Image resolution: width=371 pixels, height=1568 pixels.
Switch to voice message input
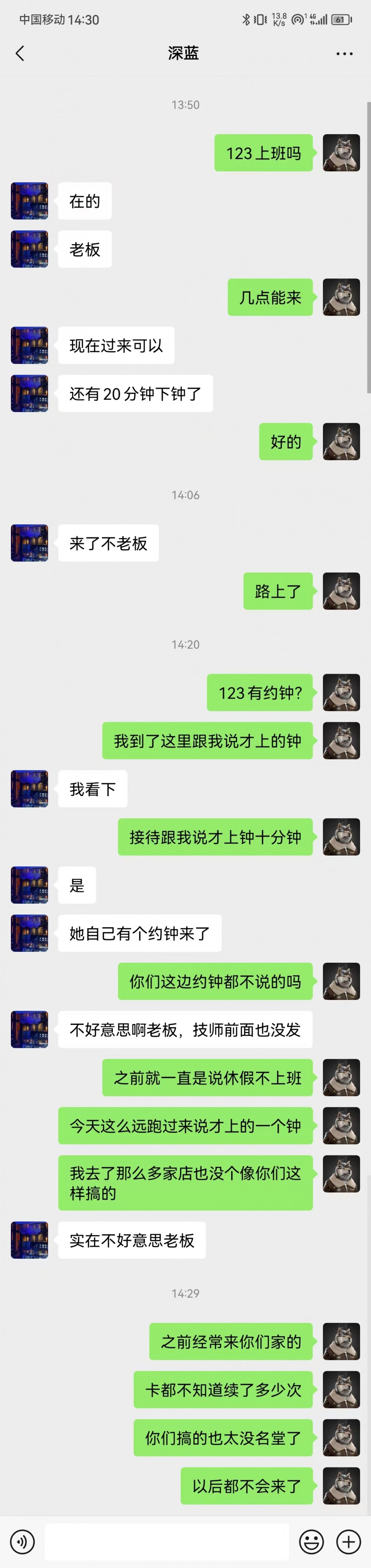click(x=23, y=1541)
